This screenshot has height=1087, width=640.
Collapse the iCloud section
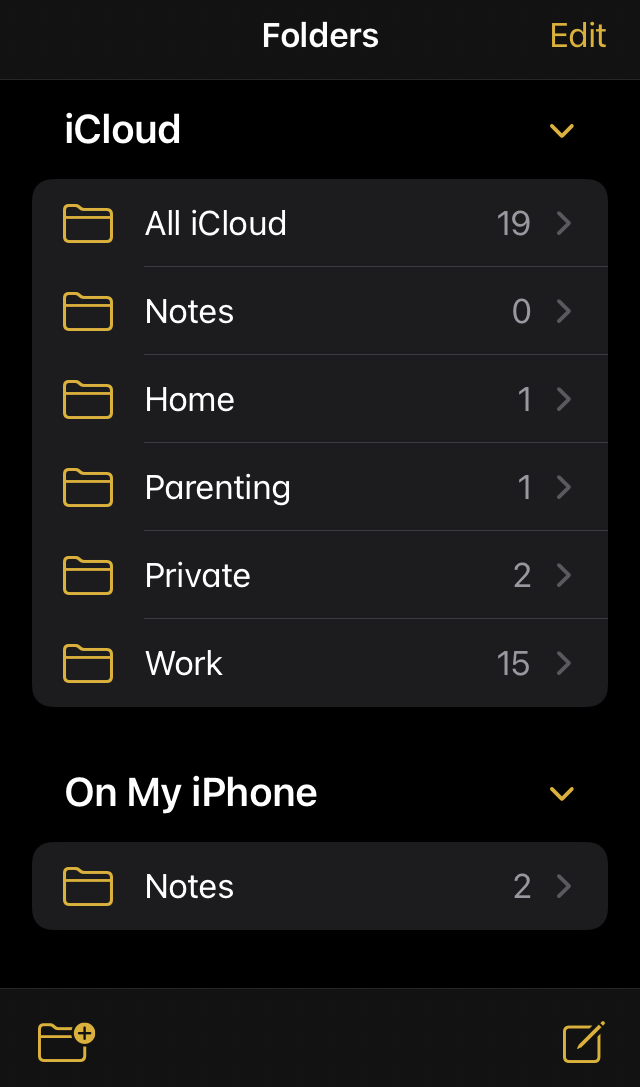(x=562, y=131)
